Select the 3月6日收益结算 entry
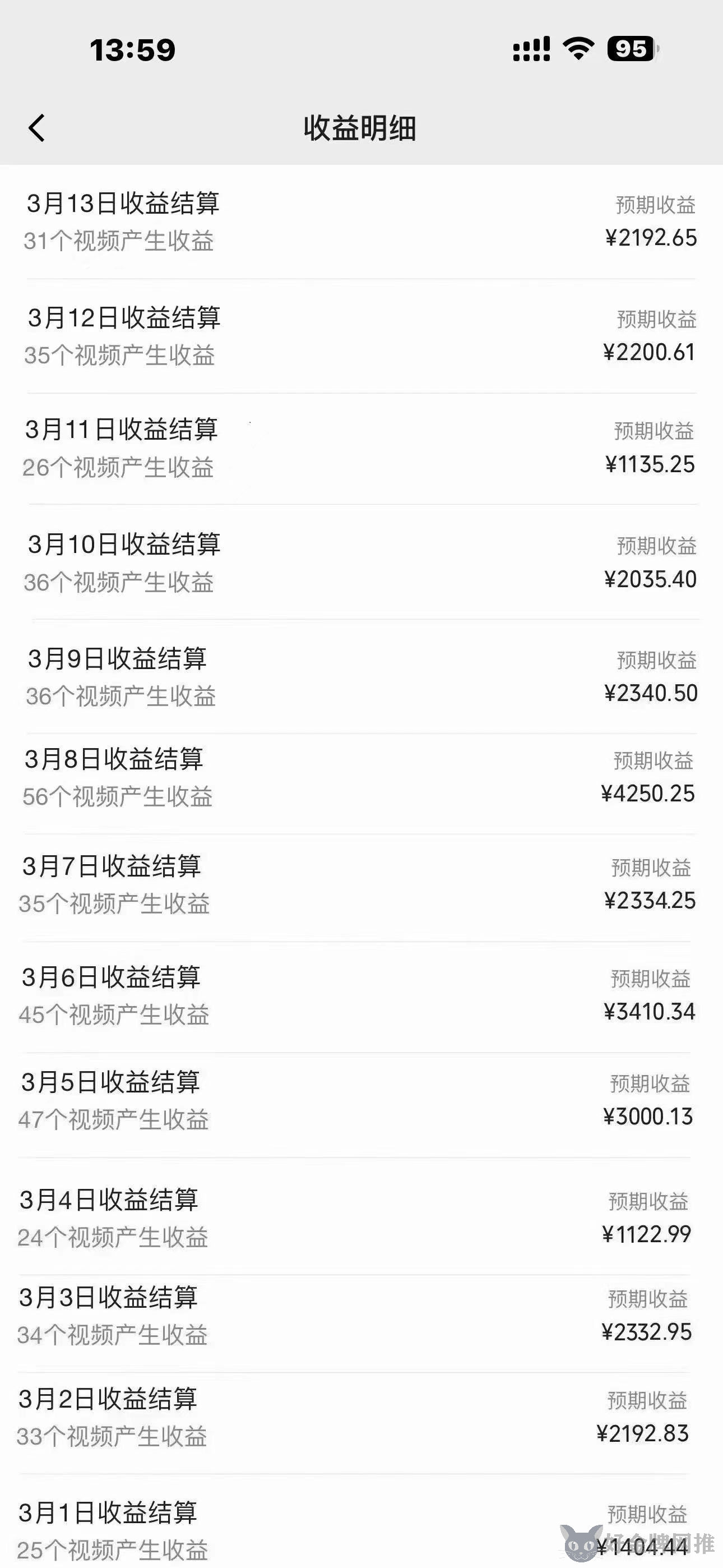The height and width of the screenshot is (1568, 723). click(361, 997)
